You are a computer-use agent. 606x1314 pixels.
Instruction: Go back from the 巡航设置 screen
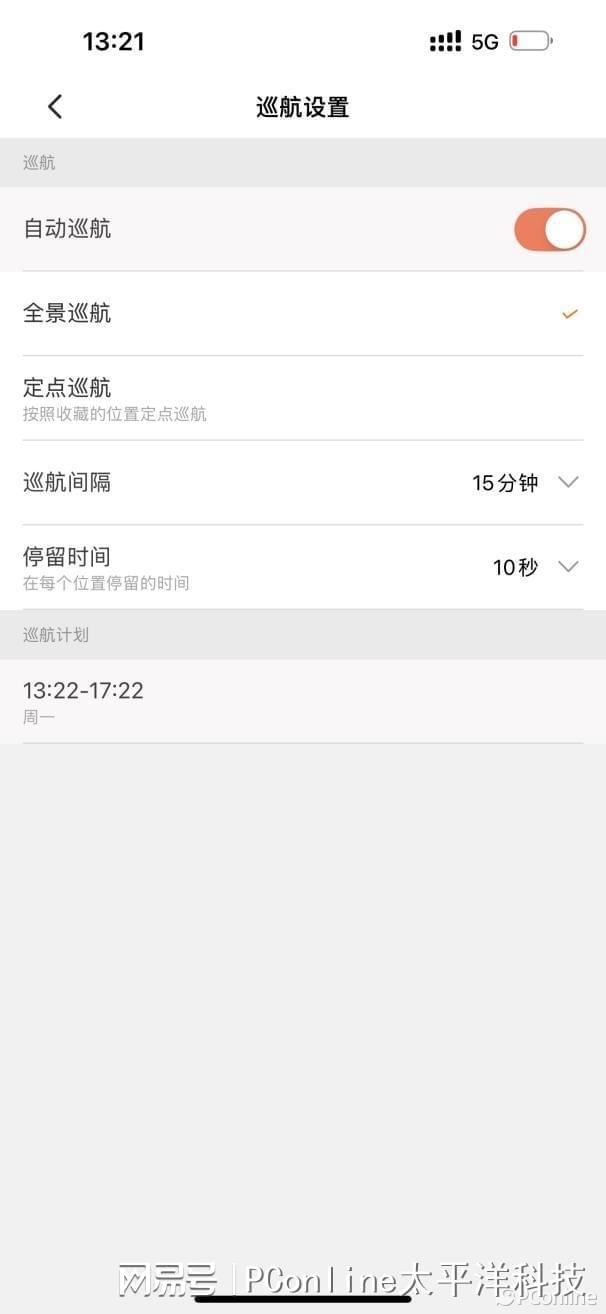[x=55, y=106]
